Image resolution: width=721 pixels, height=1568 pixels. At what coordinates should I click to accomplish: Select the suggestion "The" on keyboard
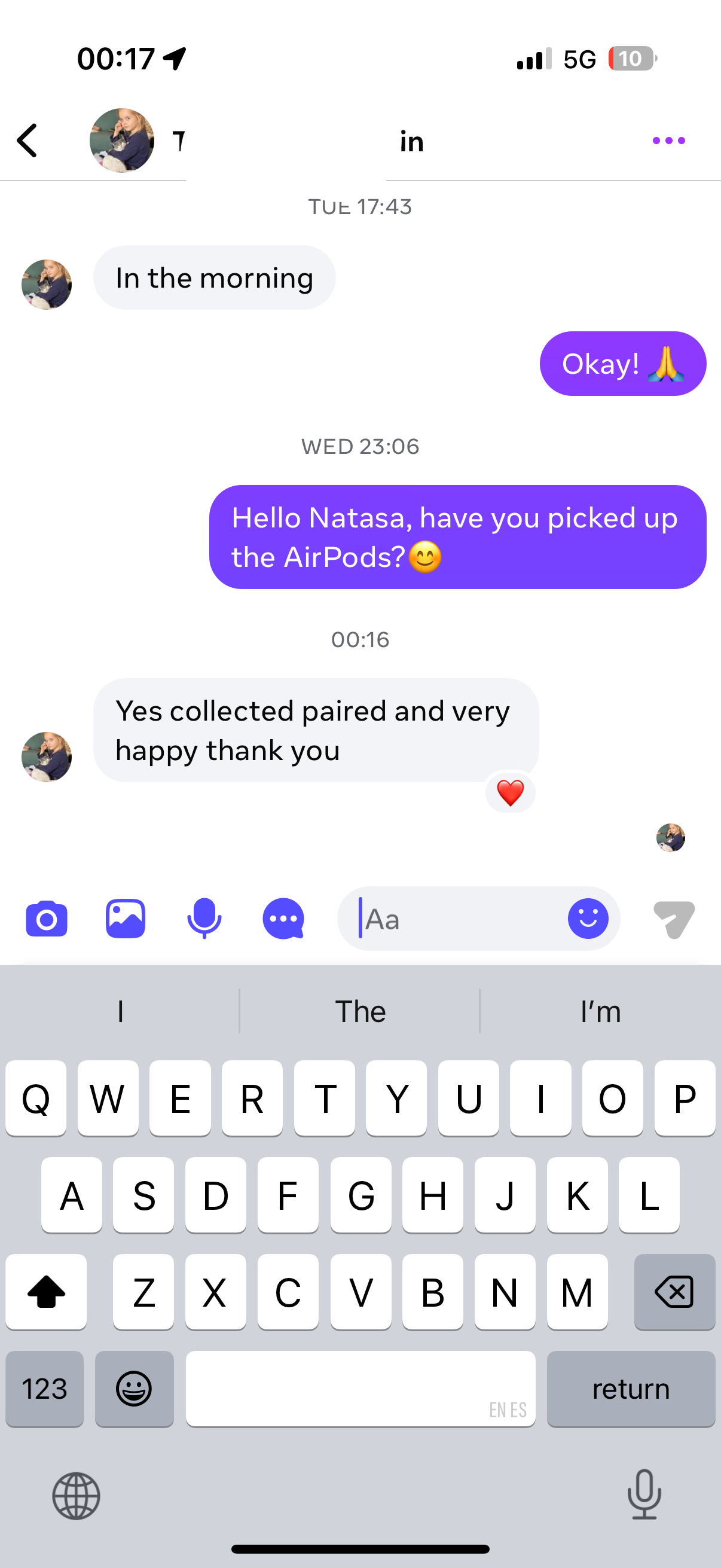tap(360, 1012)
